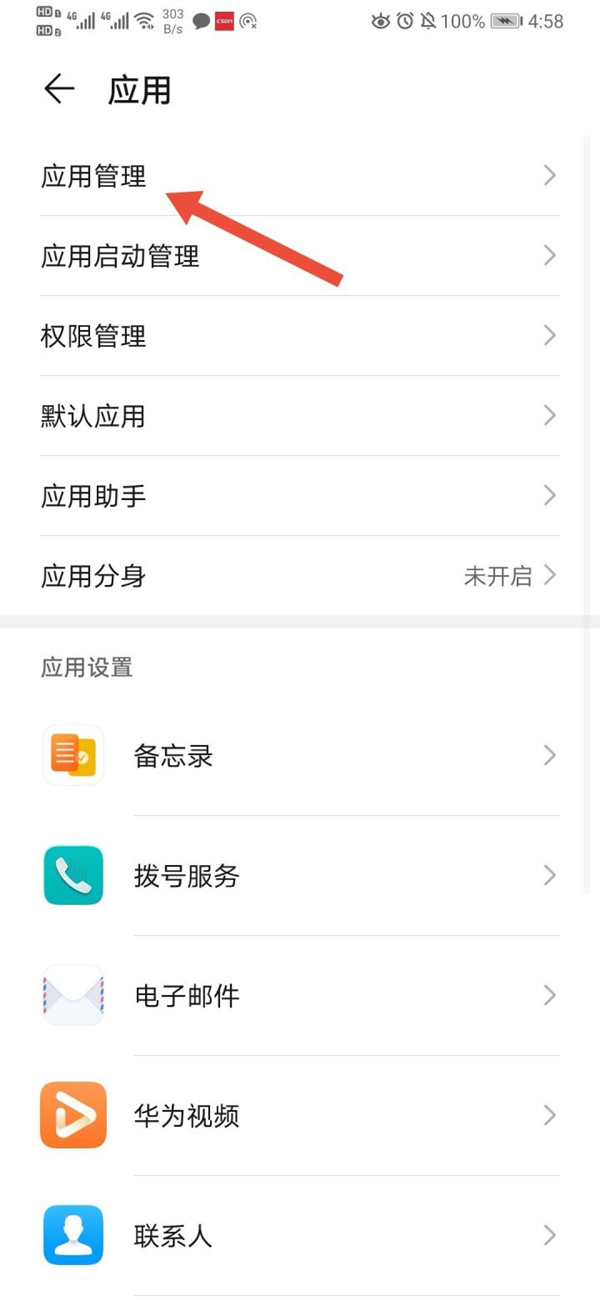Open 华为视频 app settings
Viewport: 600px width, 1300px height.
tap(187, 1115)
